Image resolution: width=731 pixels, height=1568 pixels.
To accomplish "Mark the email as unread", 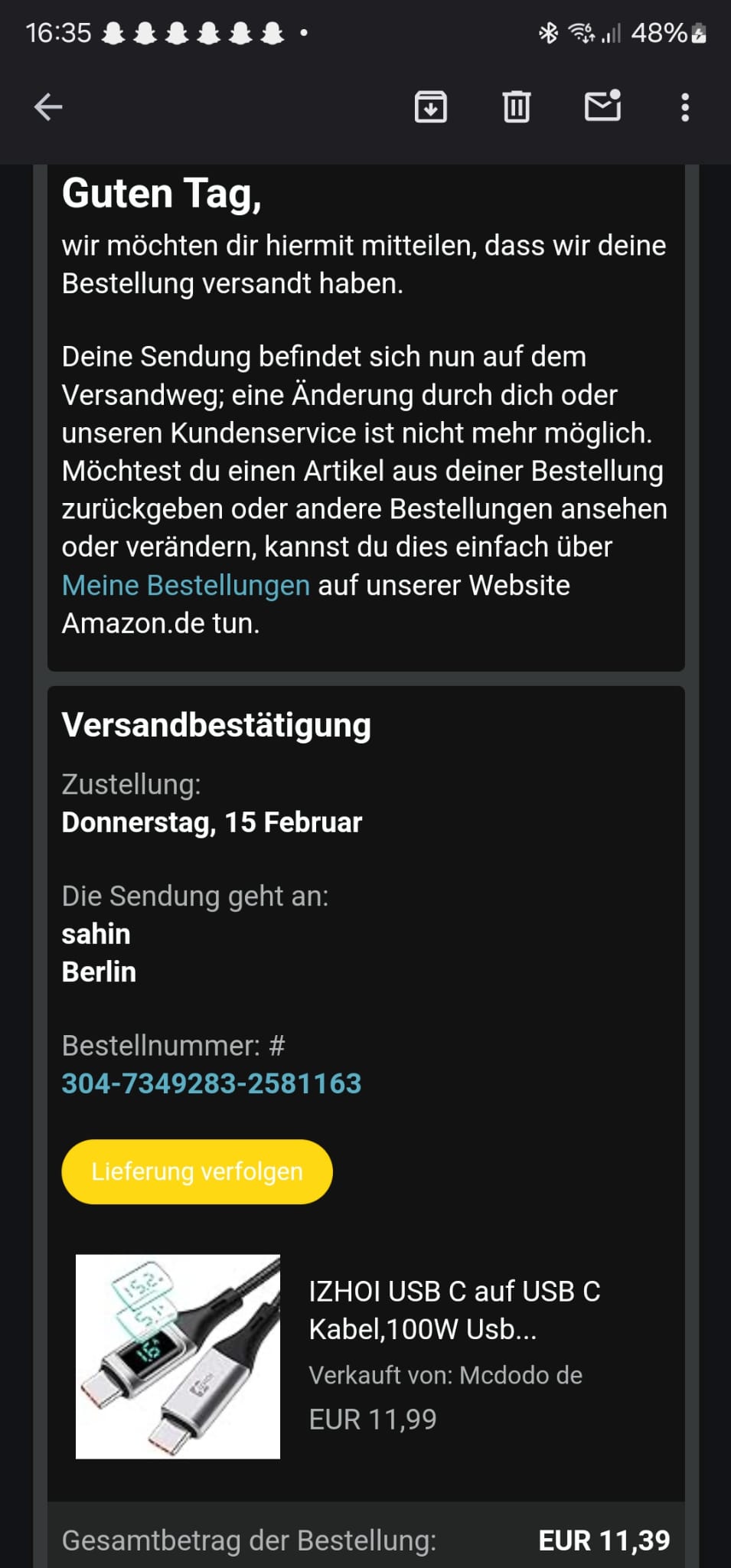I will pos(602,107).
